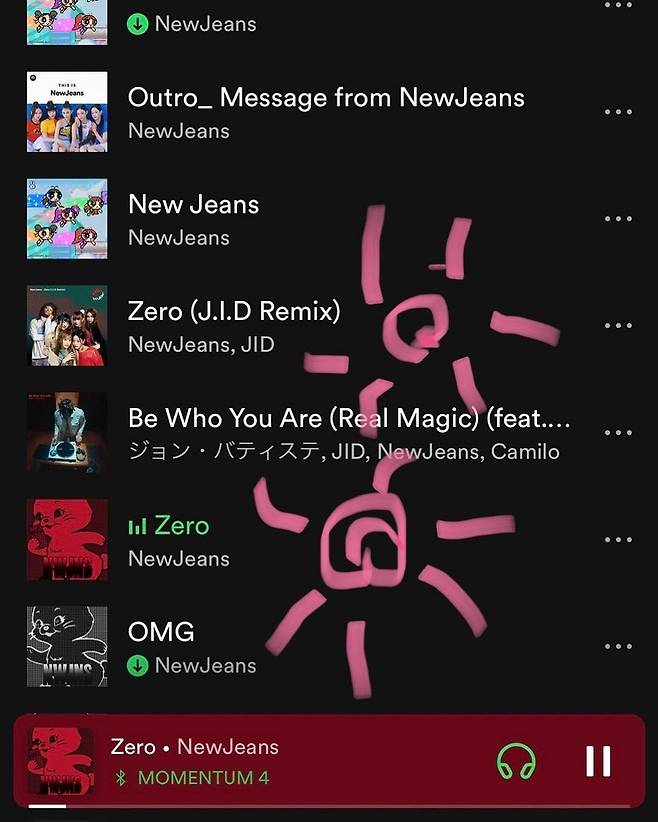Open more options for the New Jeans track
This screenshot has width=658, height=822.
coord(618,219)
